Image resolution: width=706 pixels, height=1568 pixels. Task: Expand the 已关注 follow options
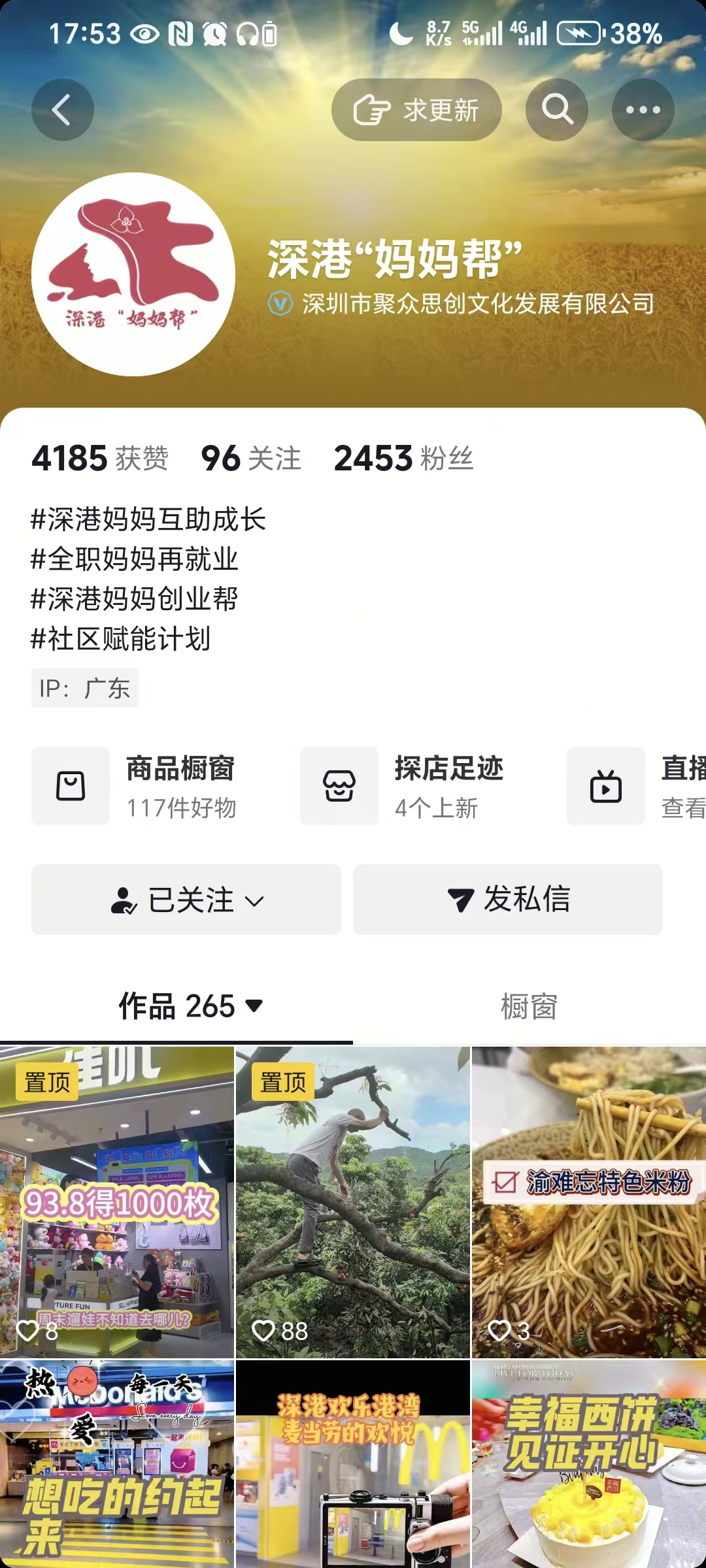click(186, 900)
